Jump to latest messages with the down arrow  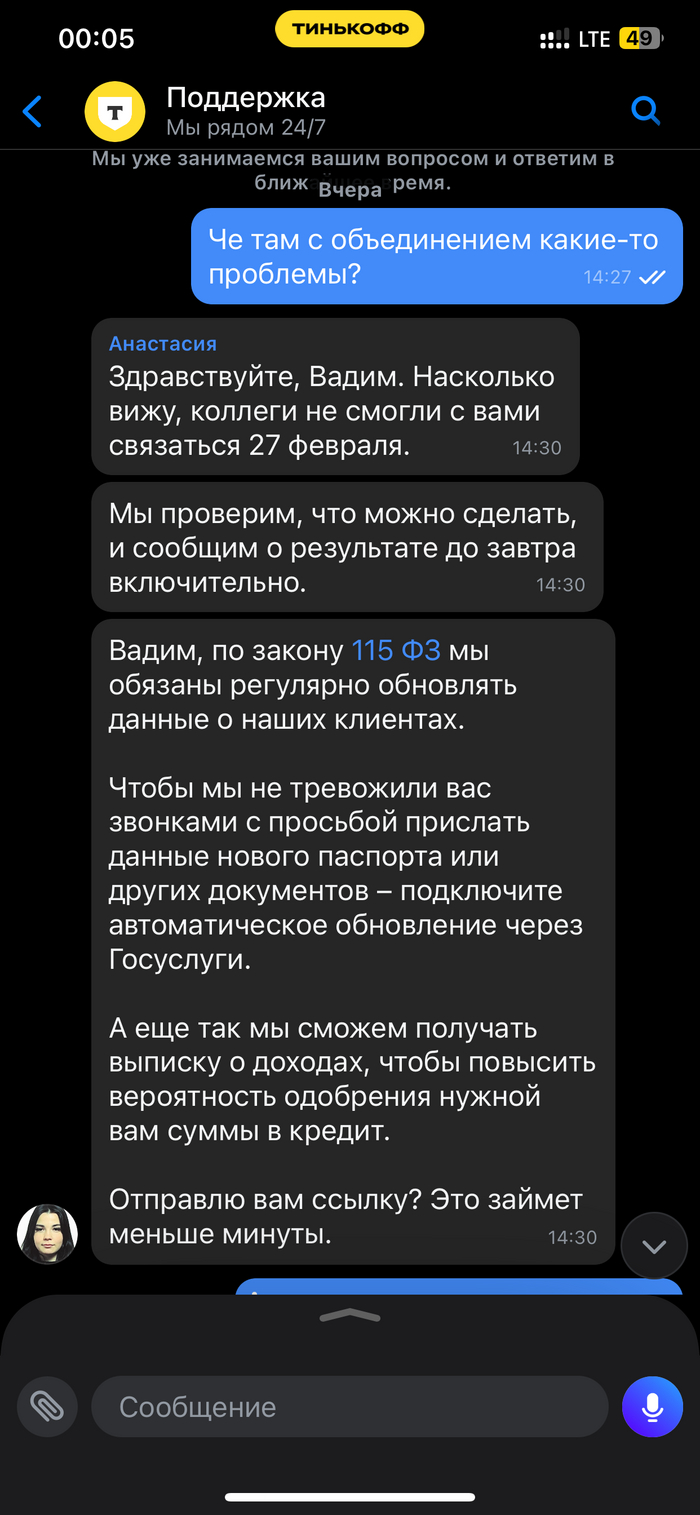[654, 1246]
